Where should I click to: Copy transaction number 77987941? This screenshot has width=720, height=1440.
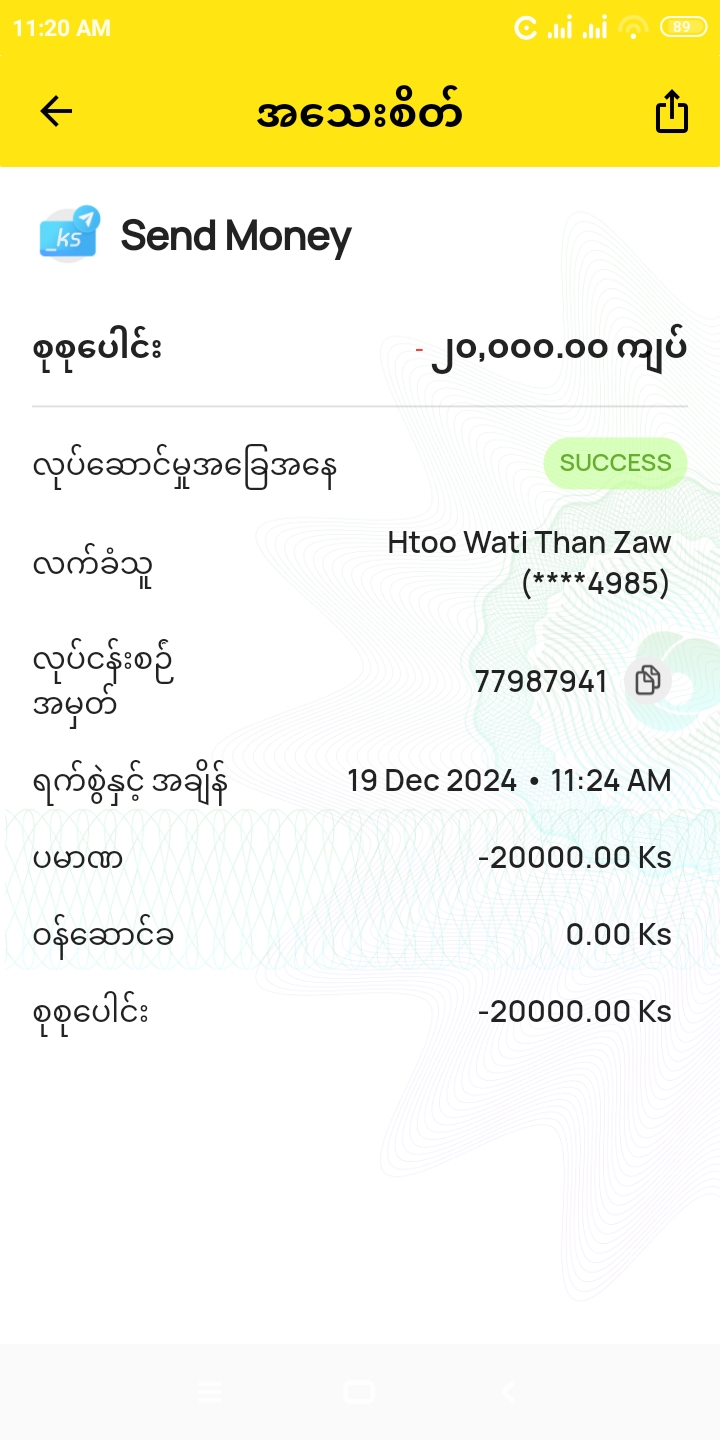(x=647, y=681)
